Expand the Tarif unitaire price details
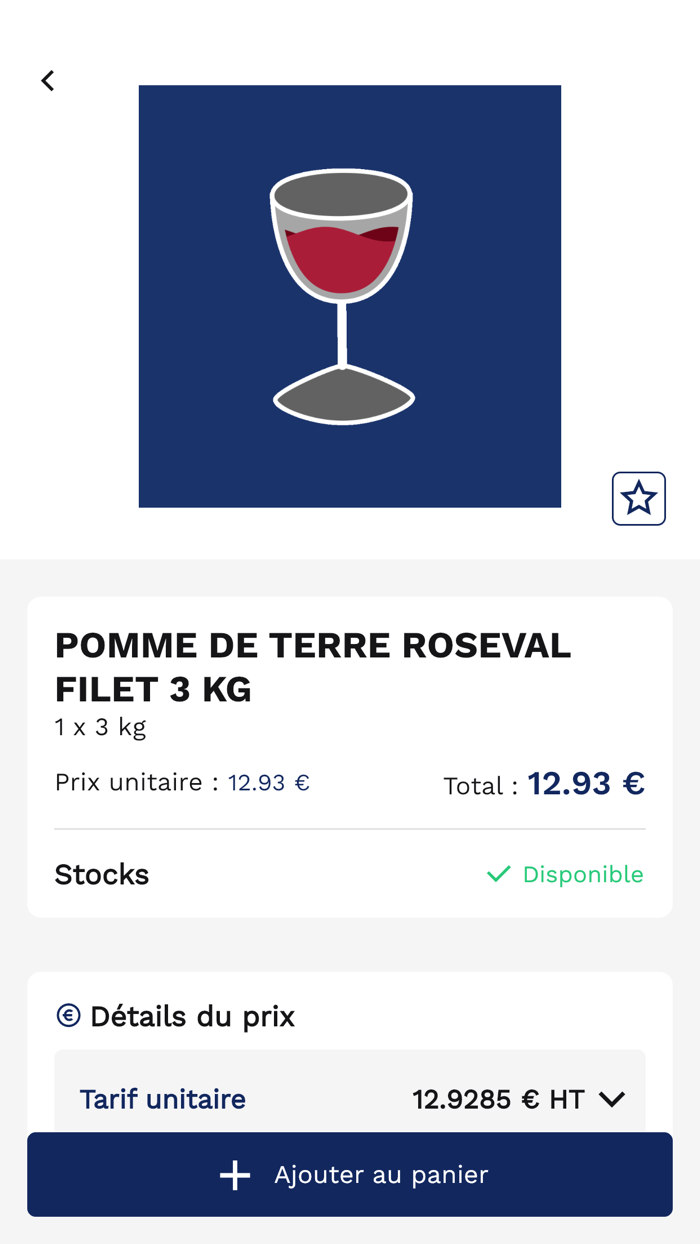The height and width of the screenshot is (1244, 700). click(x=611, y=1099)
